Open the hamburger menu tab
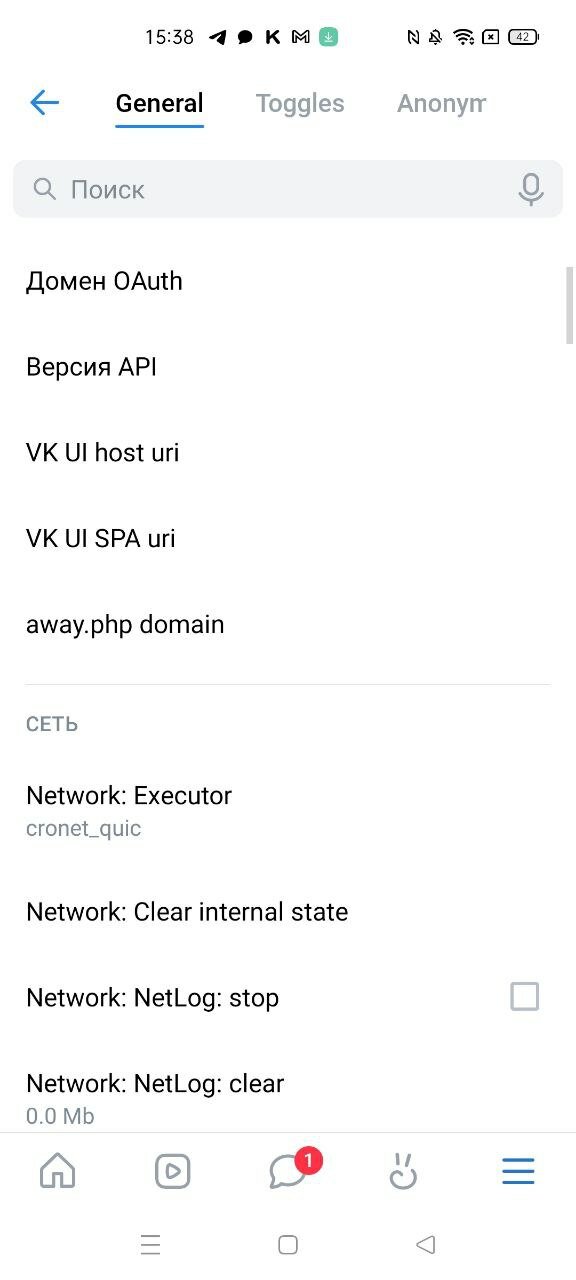The width and height of the screenshot is (576, 1280). 518,1171
